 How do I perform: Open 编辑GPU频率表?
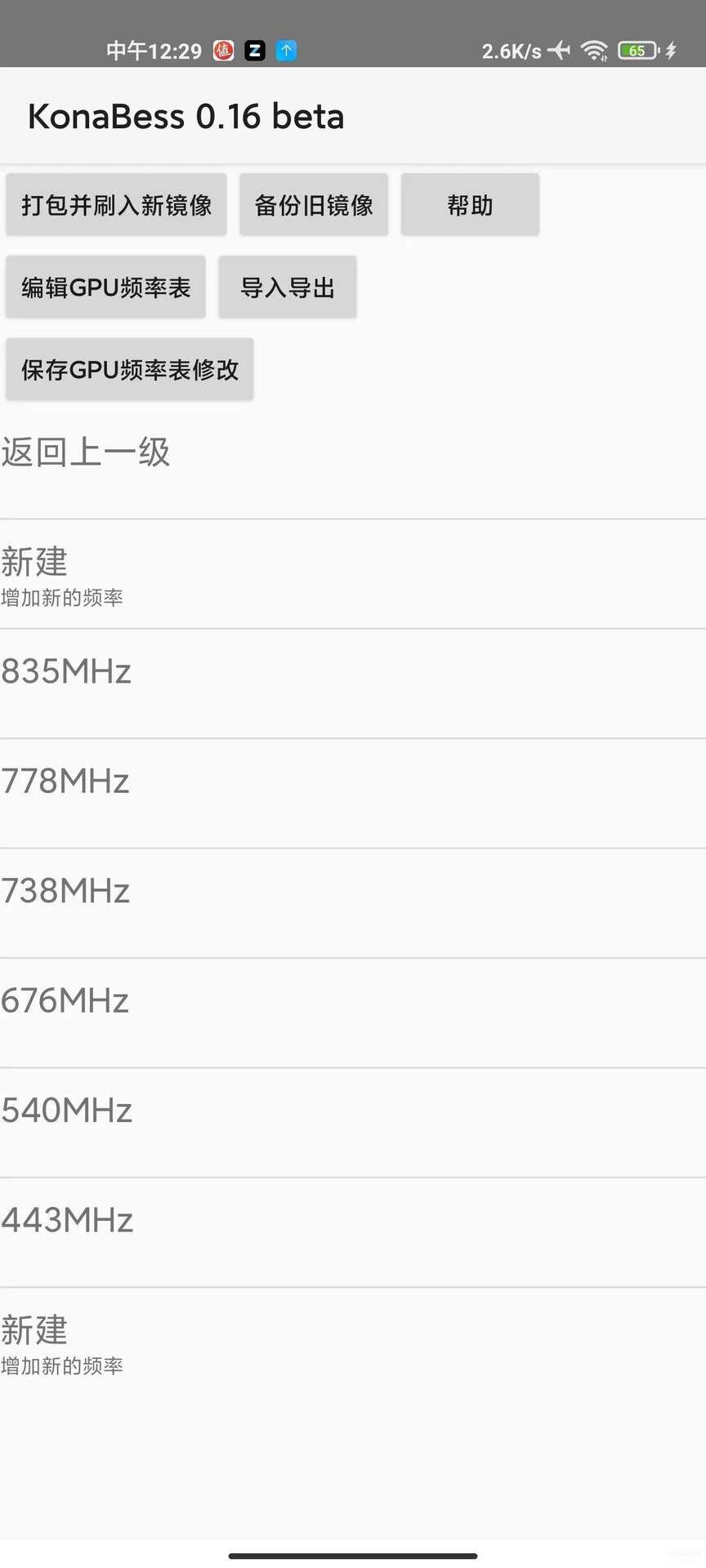(x=106, y=287)
